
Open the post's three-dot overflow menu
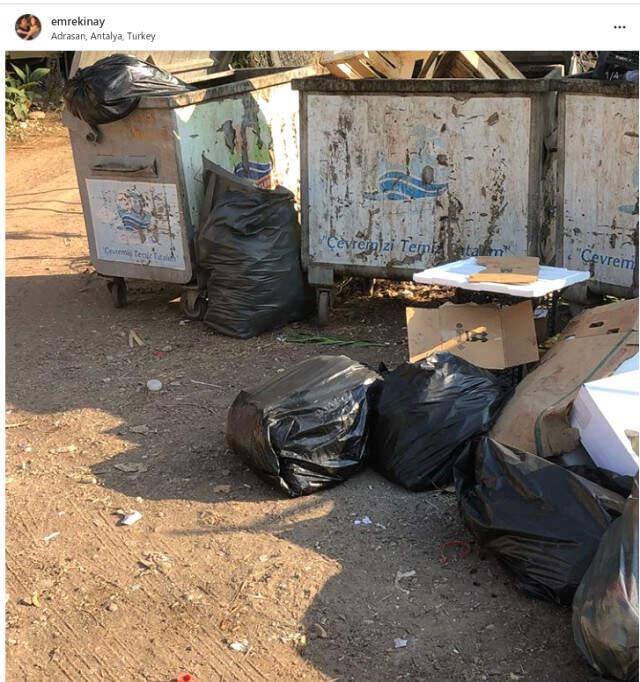(619, 27)
